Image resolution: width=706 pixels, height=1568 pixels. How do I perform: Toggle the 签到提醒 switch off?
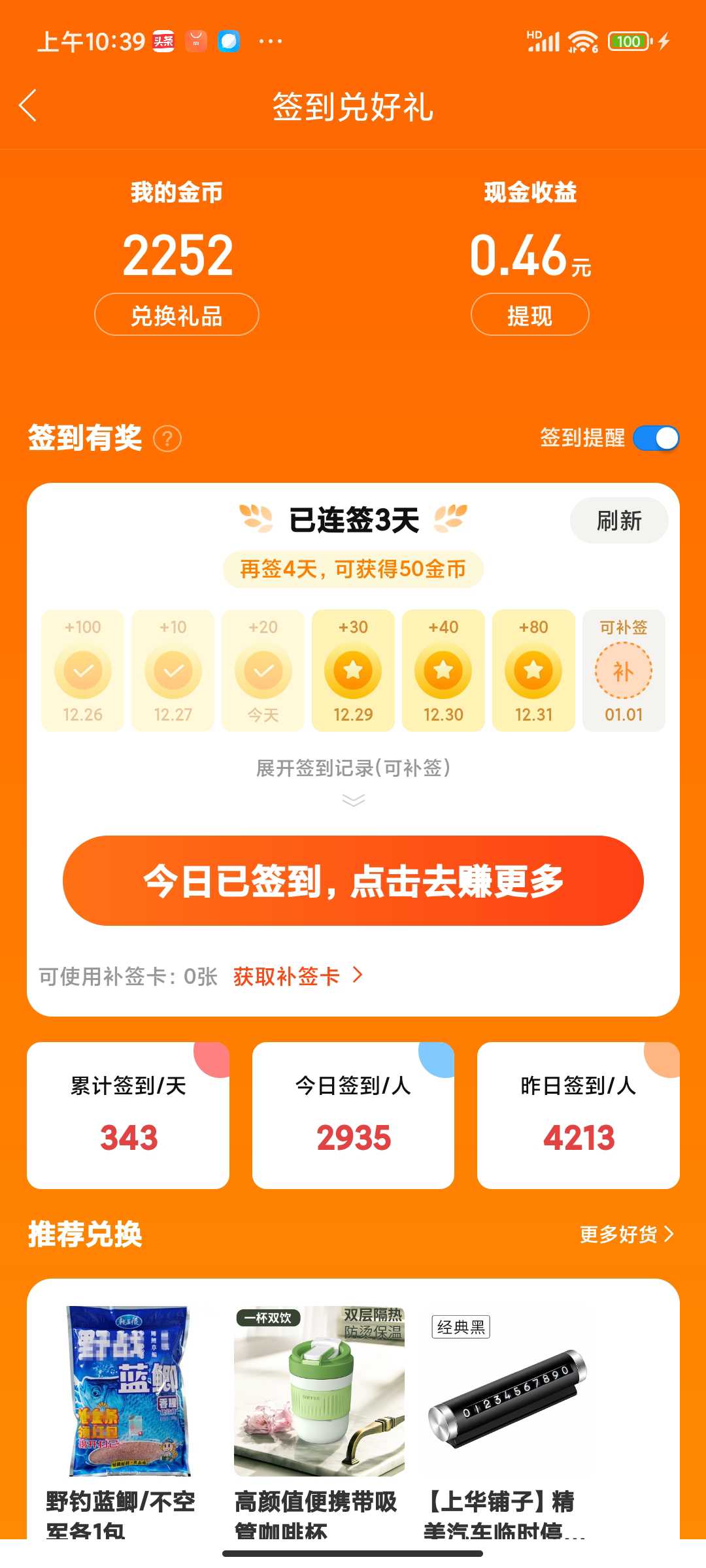tap(656, 438)
